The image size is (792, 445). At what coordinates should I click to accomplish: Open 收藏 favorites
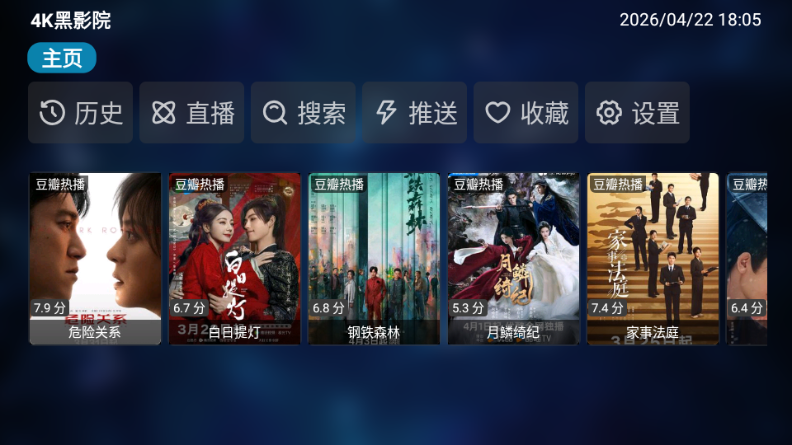(526, 113)
